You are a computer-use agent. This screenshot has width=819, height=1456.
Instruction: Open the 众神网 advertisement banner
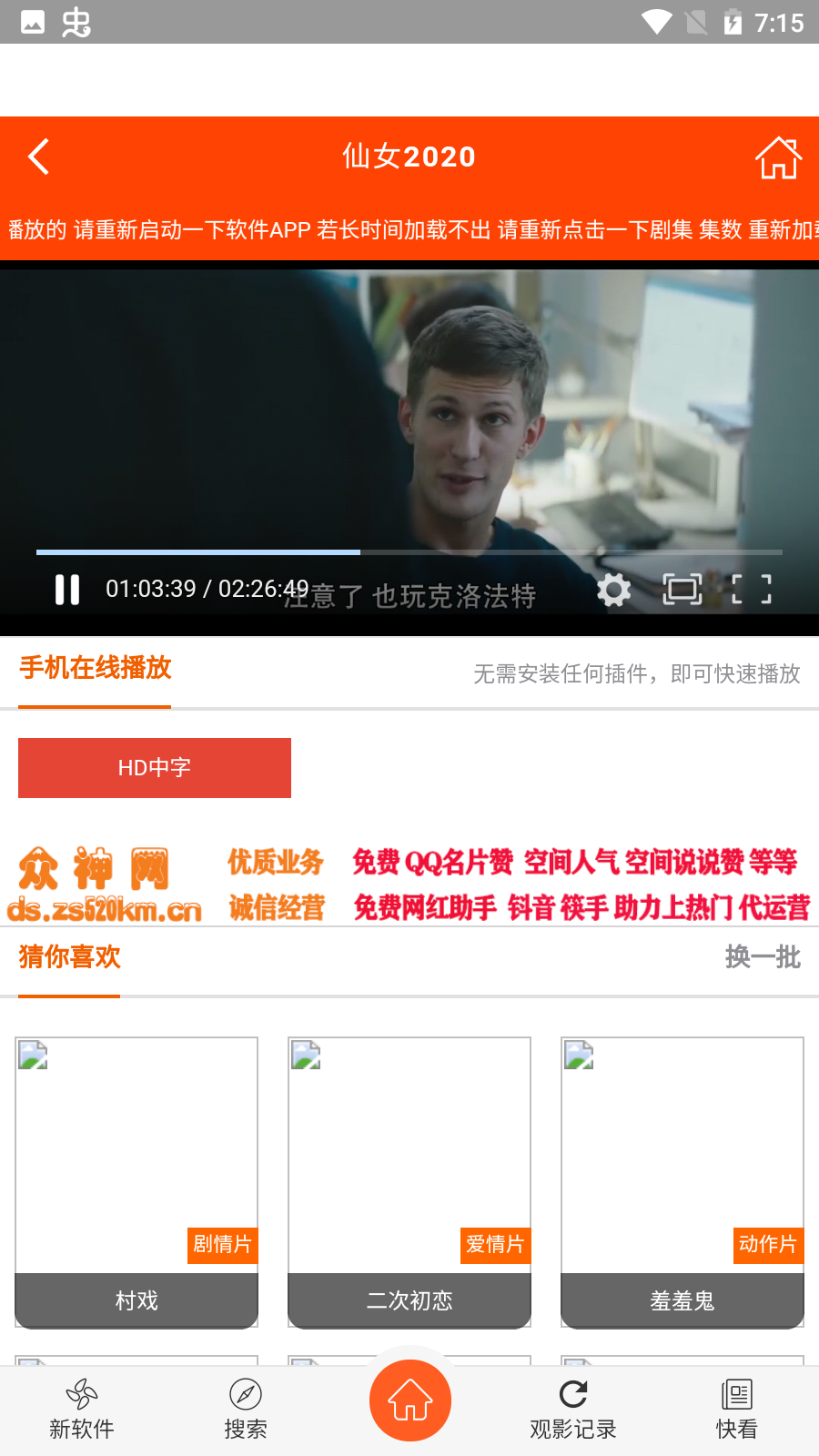(409, 883)
